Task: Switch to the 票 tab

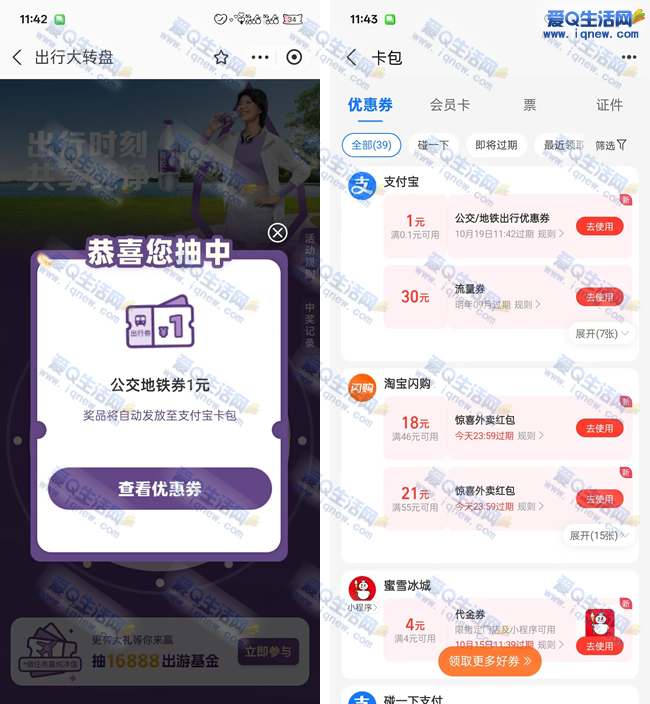Action: pyautogui.click(x=530, y=105)
